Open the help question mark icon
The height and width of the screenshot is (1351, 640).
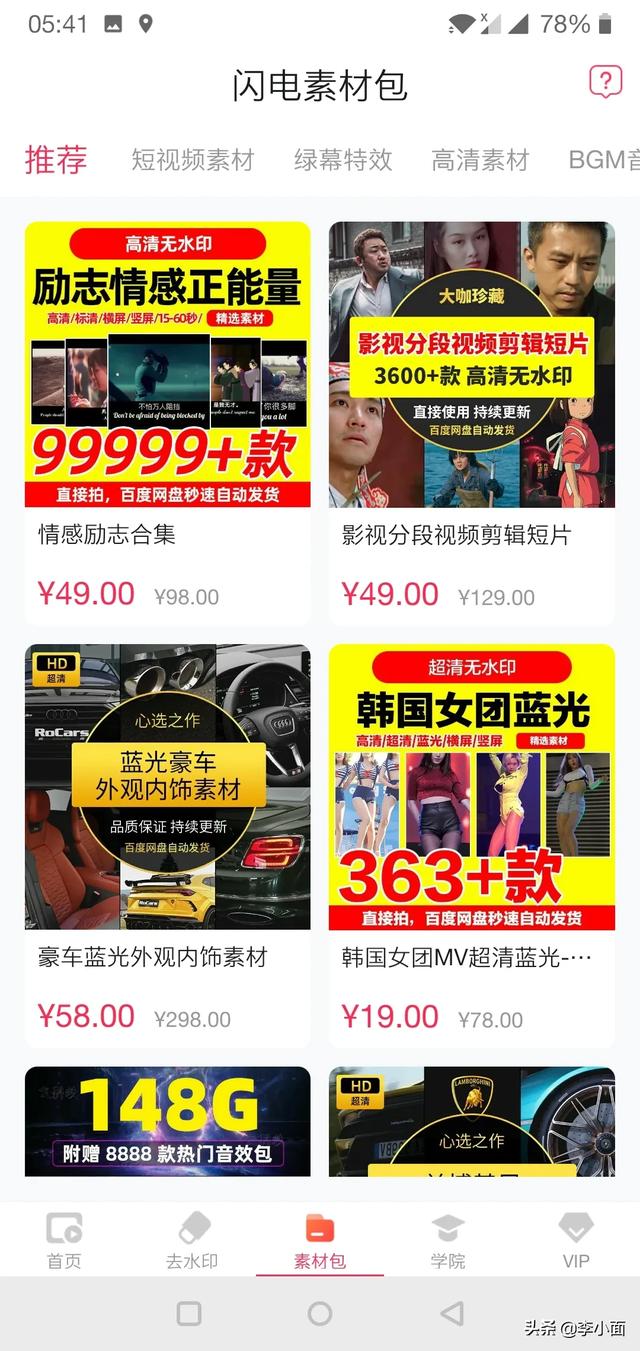click(605, 81)
